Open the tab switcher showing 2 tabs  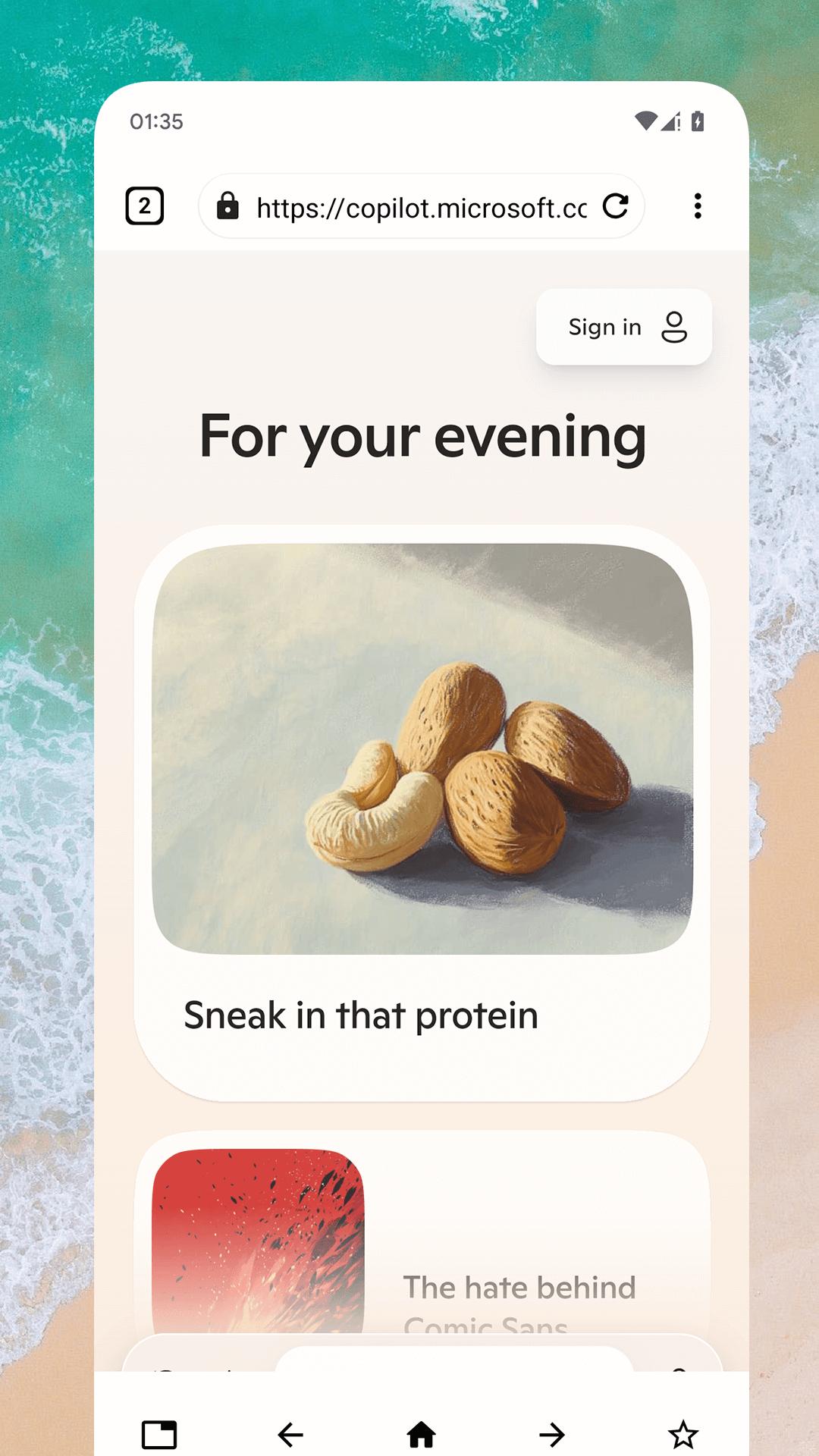tap(144, 206)
